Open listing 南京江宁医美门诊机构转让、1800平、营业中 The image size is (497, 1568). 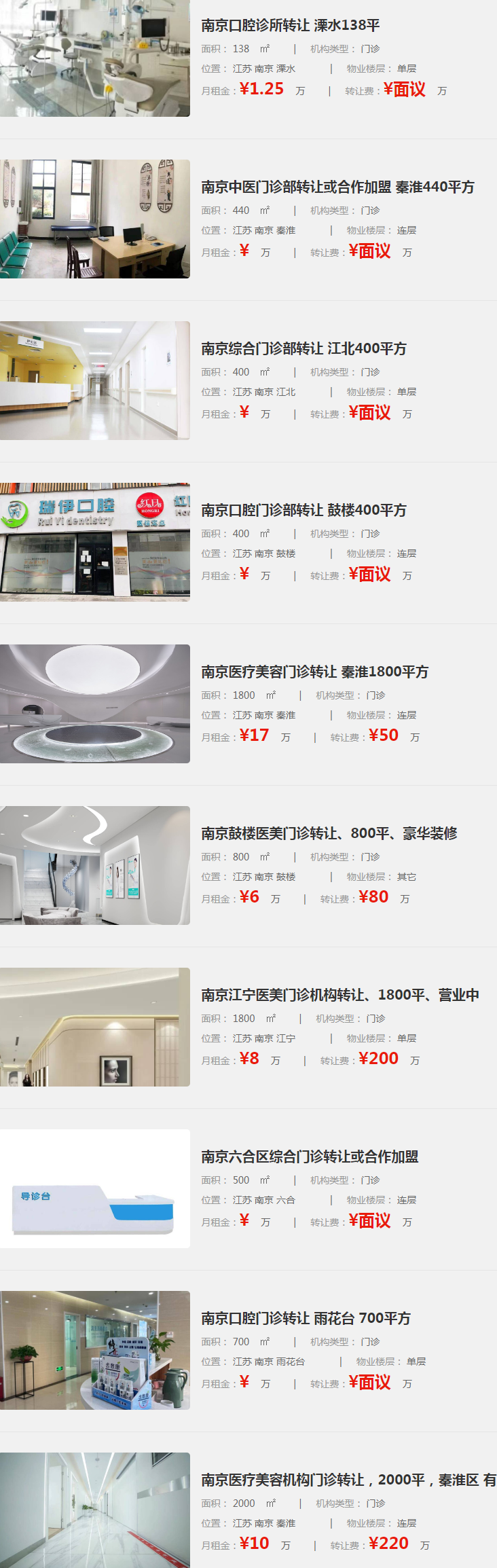pos(339,996)
